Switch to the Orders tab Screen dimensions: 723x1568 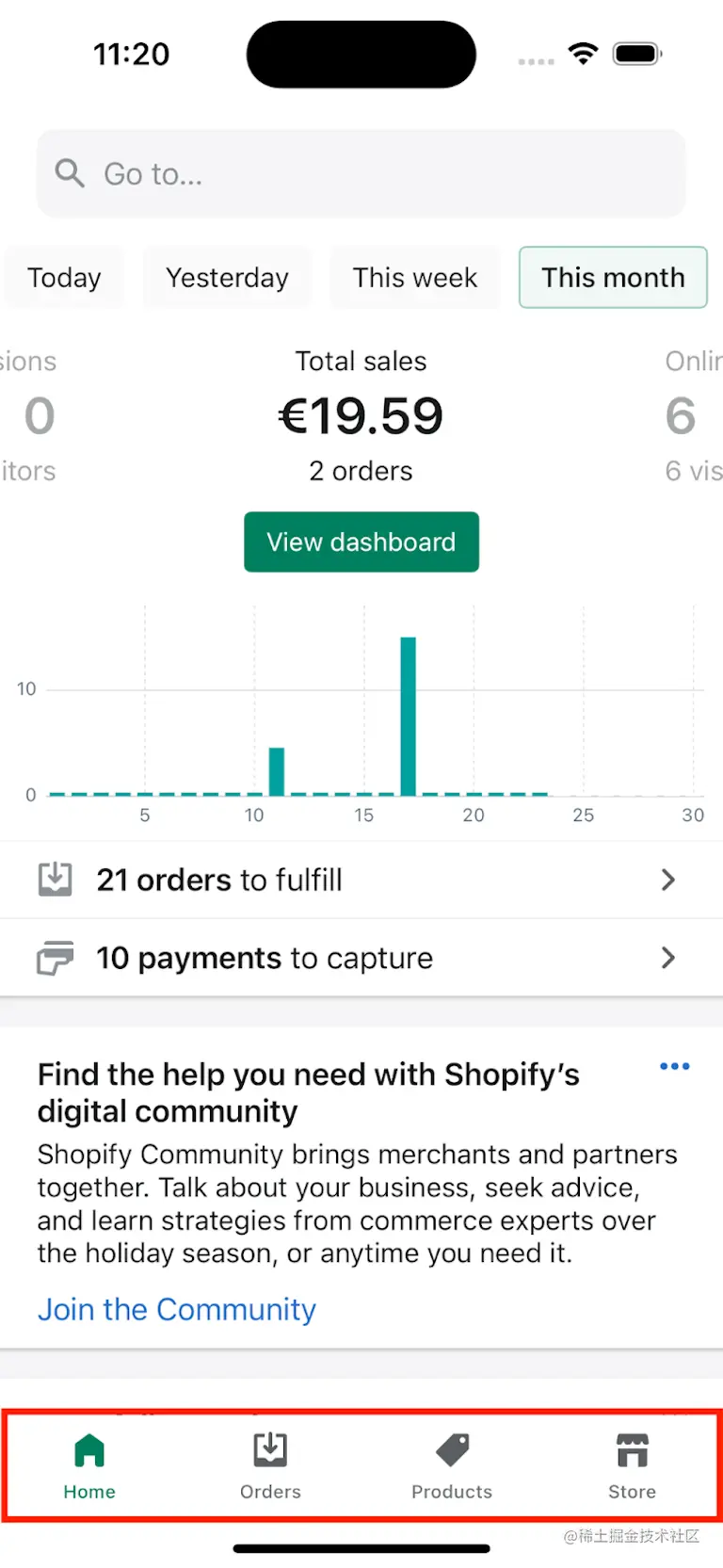(270, 1465)
